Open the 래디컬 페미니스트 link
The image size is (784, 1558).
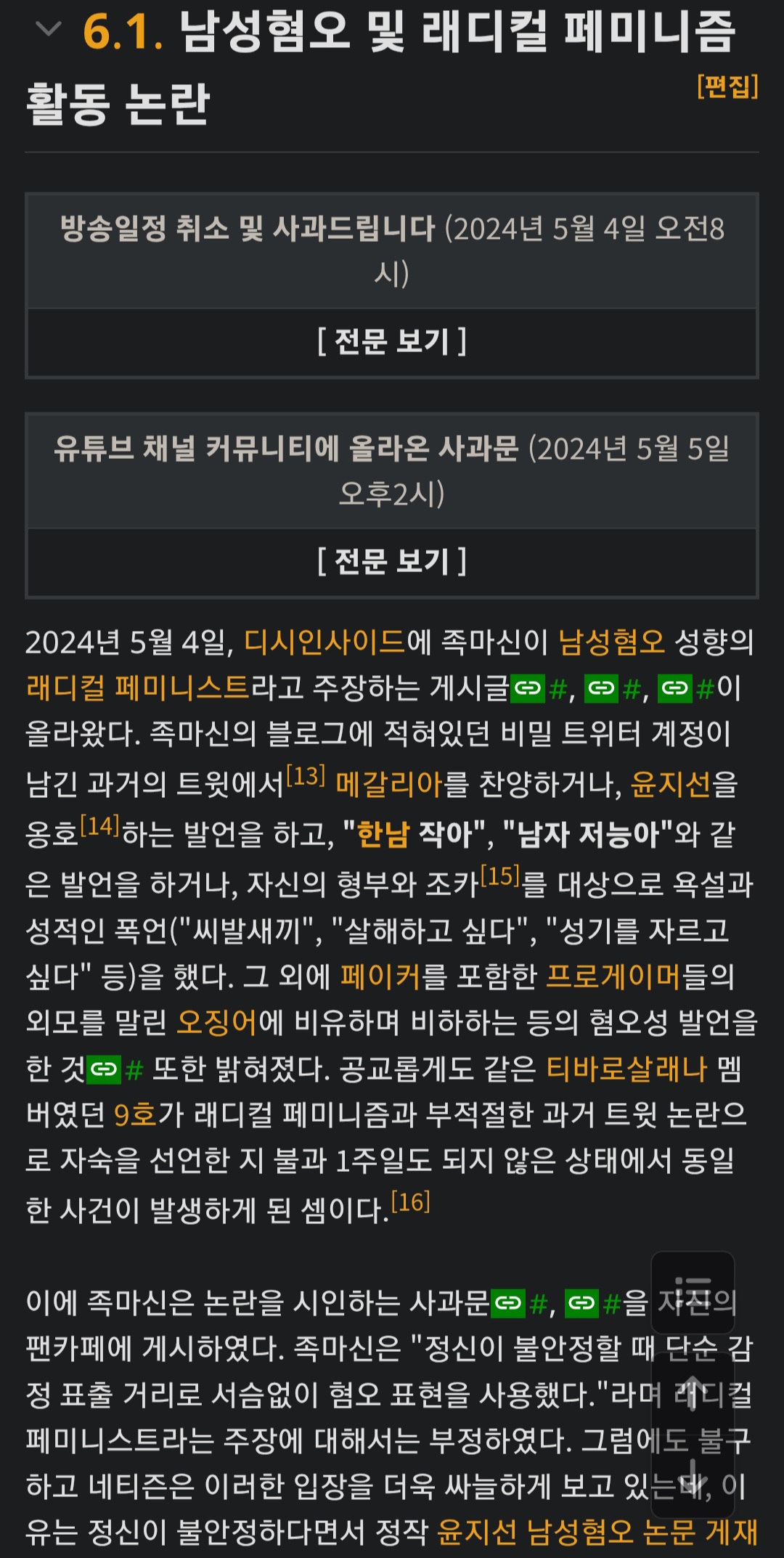tap(138, 688)
